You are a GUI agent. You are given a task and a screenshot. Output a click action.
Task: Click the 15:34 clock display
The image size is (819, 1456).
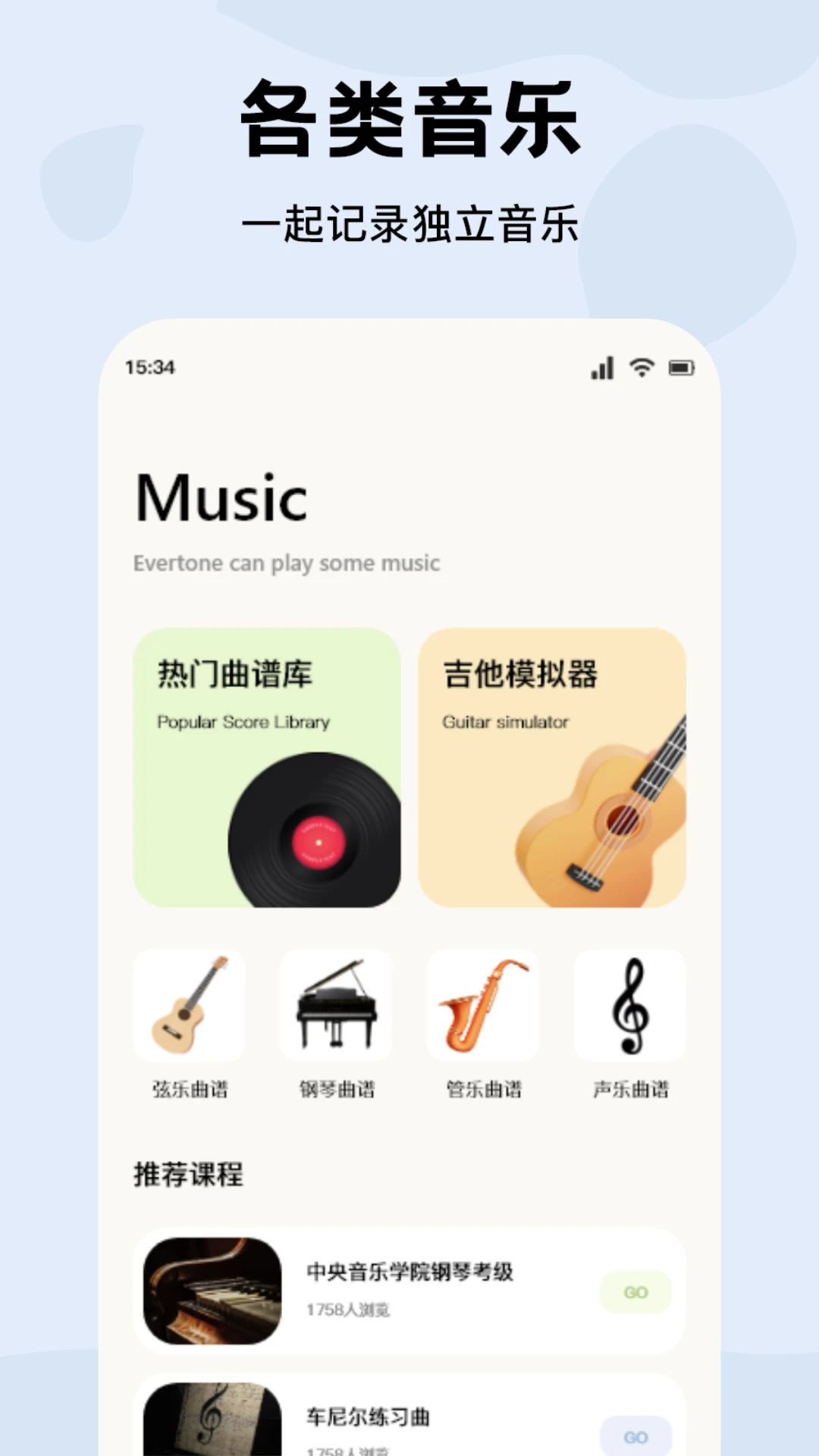[149, 367]
